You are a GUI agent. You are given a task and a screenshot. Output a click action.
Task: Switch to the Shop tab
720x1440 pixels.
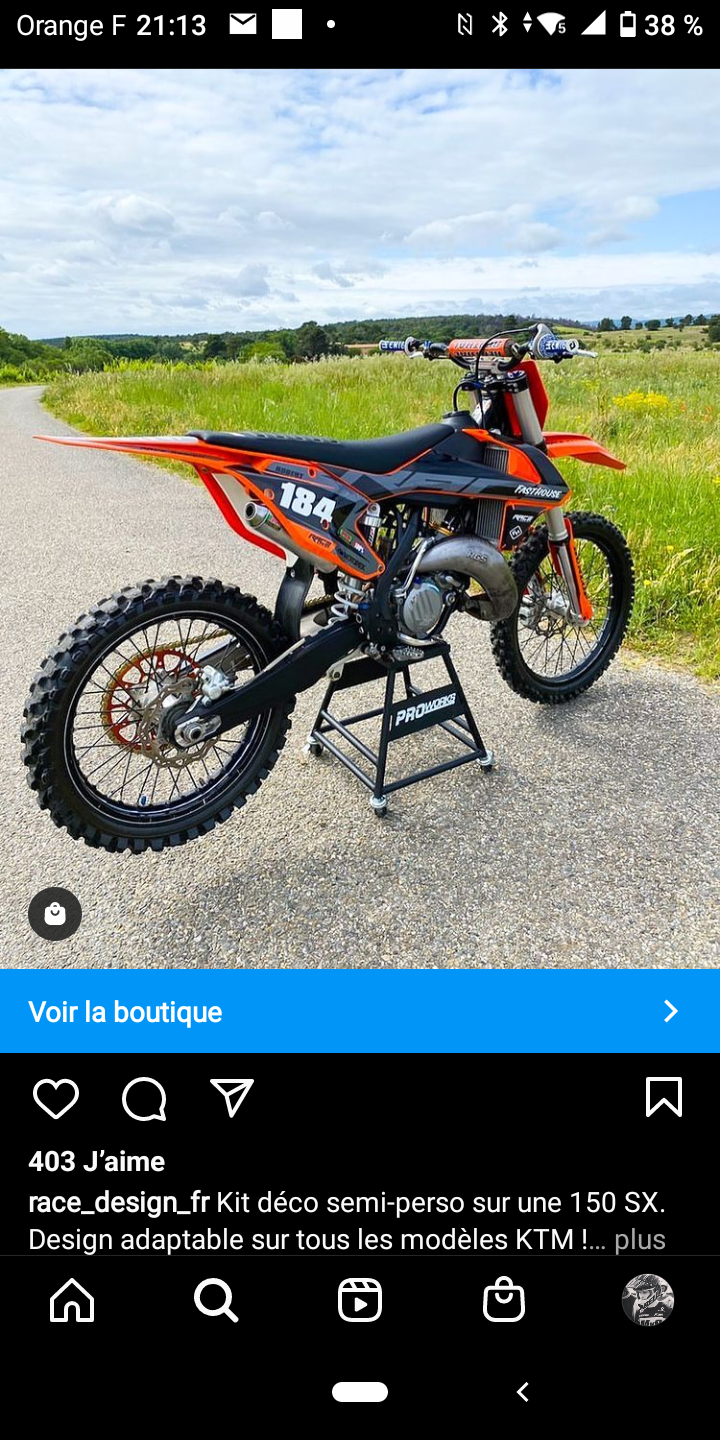(x=504, y=1300)
